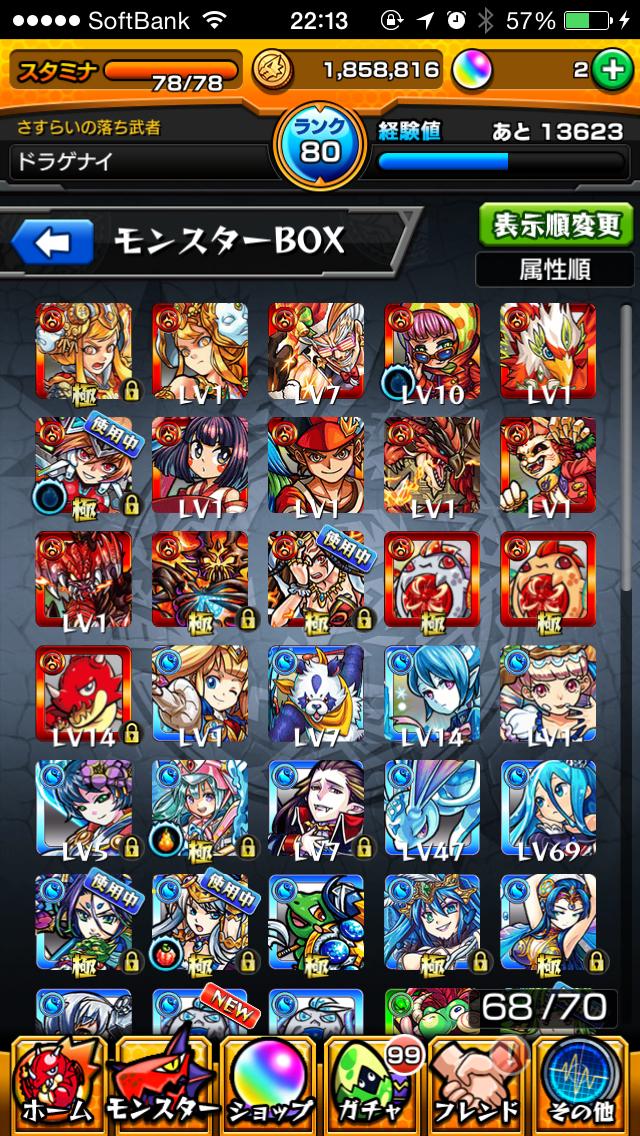
Task: Select the green frog monster tile
Action: [317, 922]
